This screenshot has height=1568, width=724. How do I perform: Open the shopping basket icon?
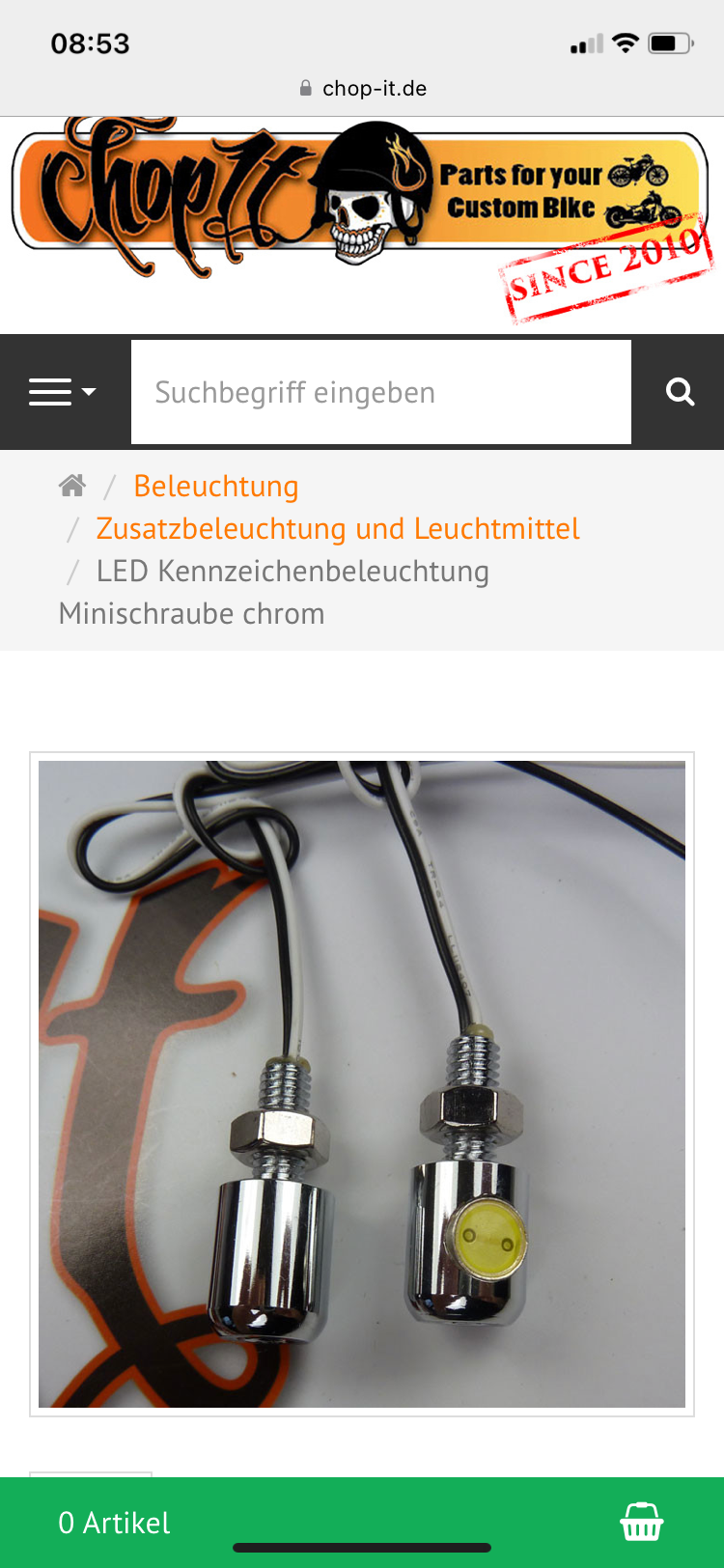641,1522
